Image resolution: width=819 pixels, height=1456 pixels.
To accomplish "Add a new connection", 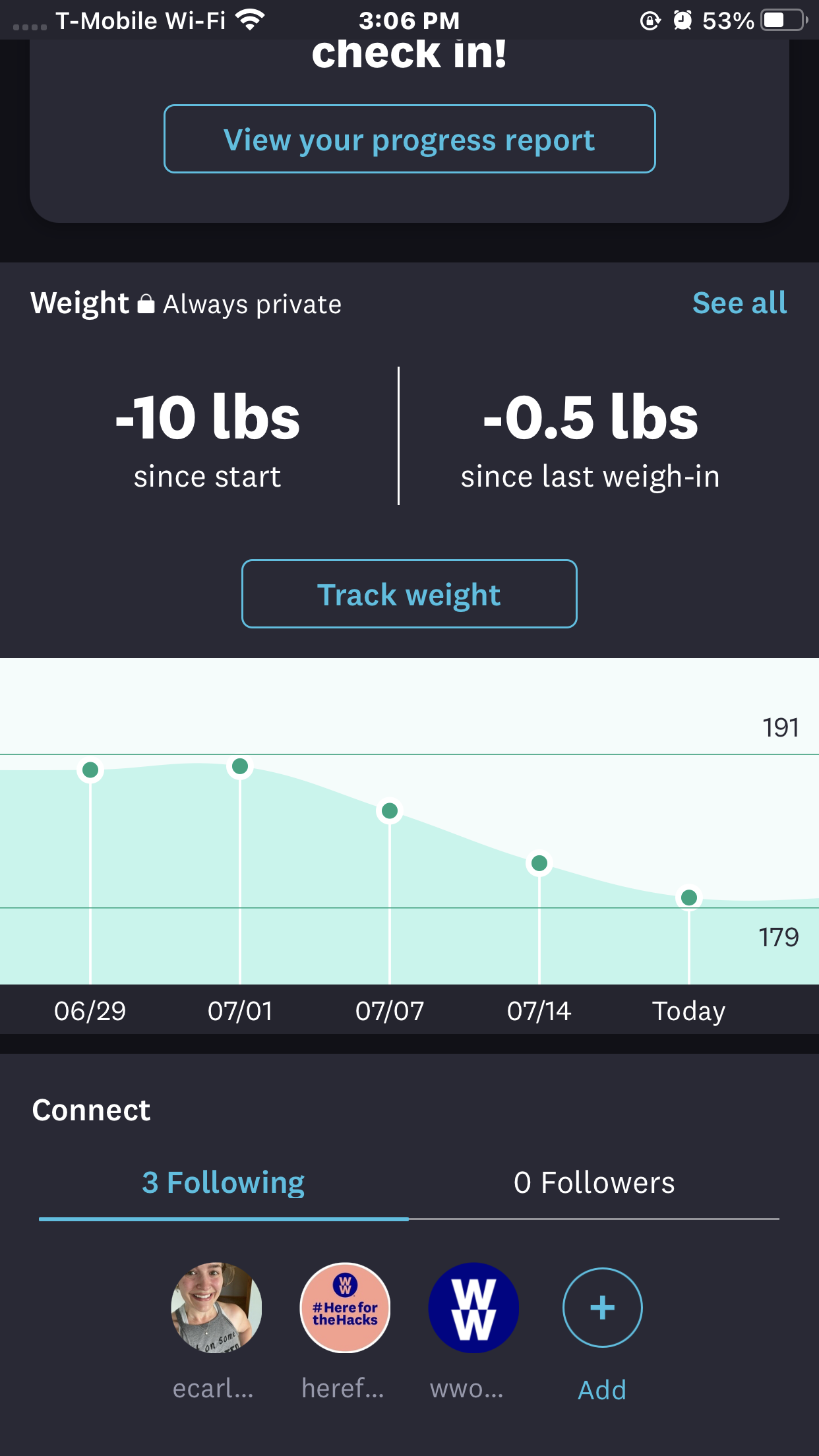I will click(x=602, y=1308).
